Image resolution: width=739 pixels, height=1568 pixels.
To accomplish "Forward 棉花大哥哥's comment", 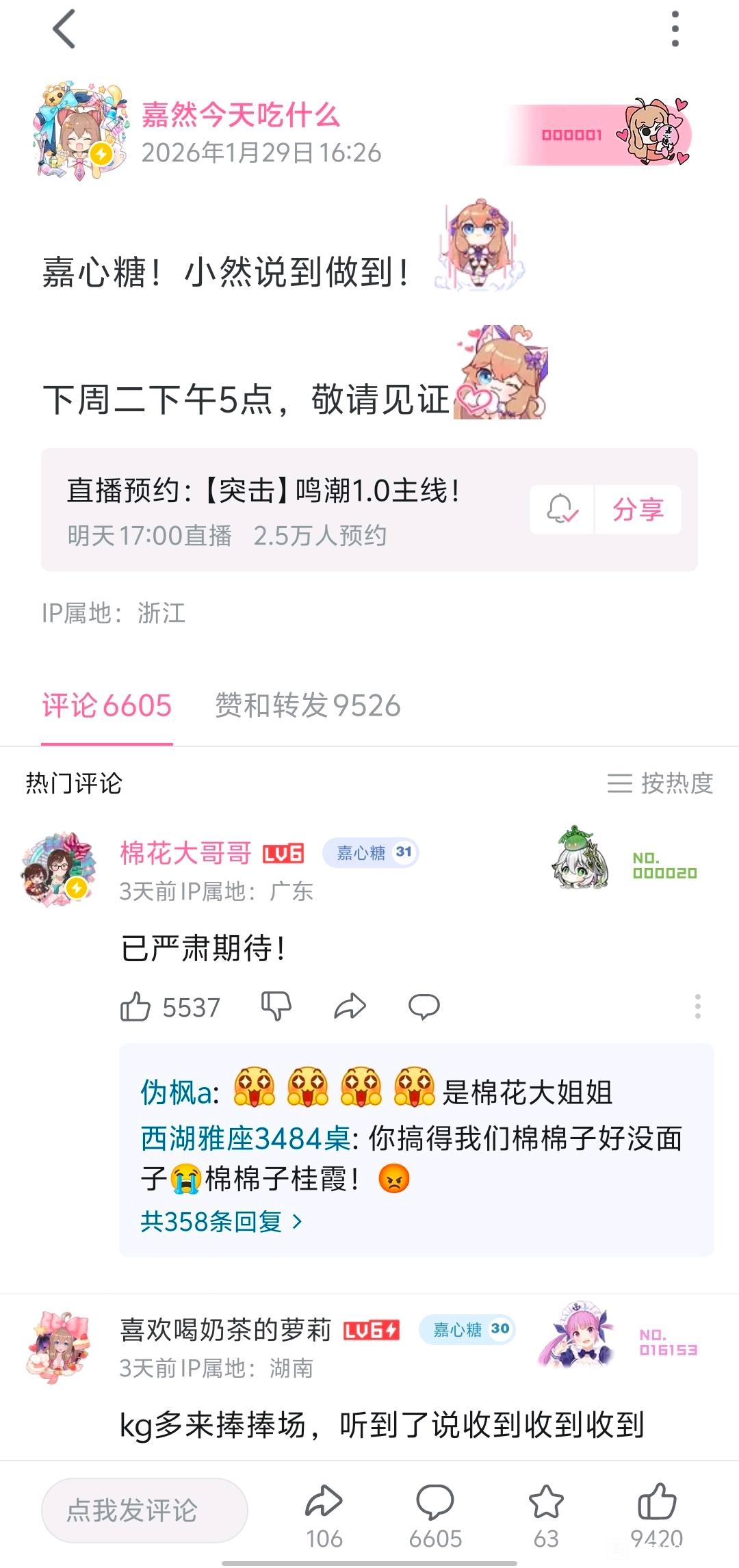I will [x=350, y=1007].
